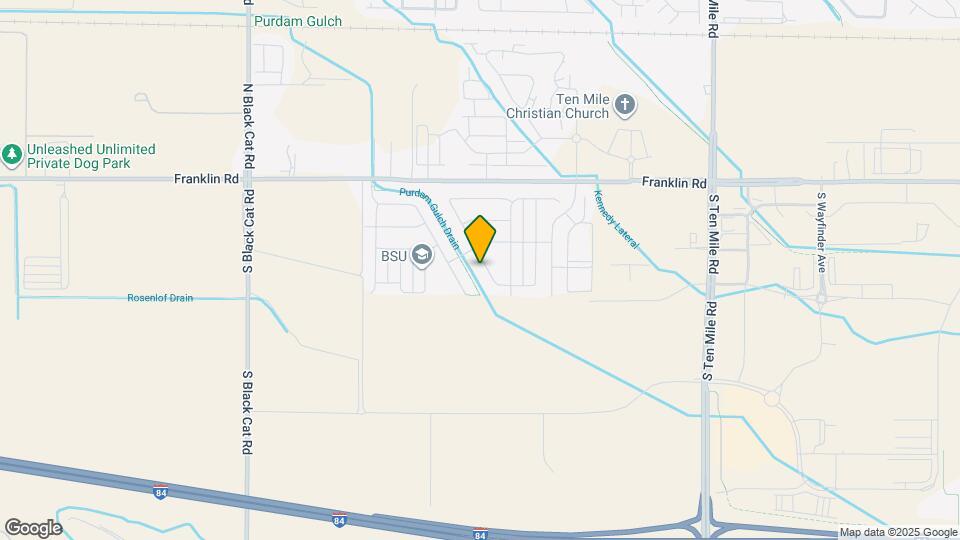Tap the orange location marker
Viewport: 960px width, 540px height.
(480, 239)
